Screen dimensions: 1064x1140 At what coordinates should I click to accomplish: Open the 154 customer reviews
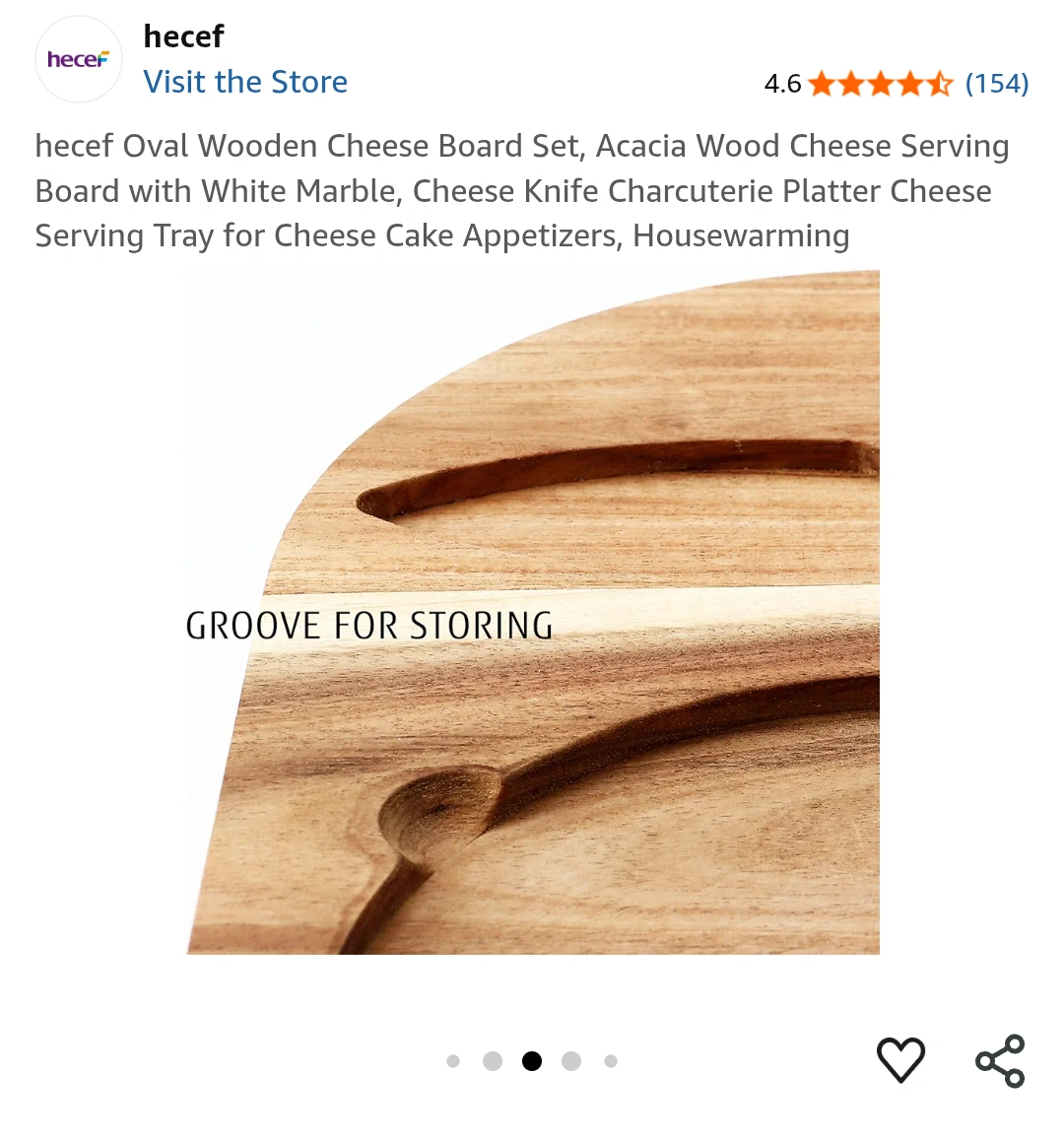pyautogui.click(x=996, y=84)
